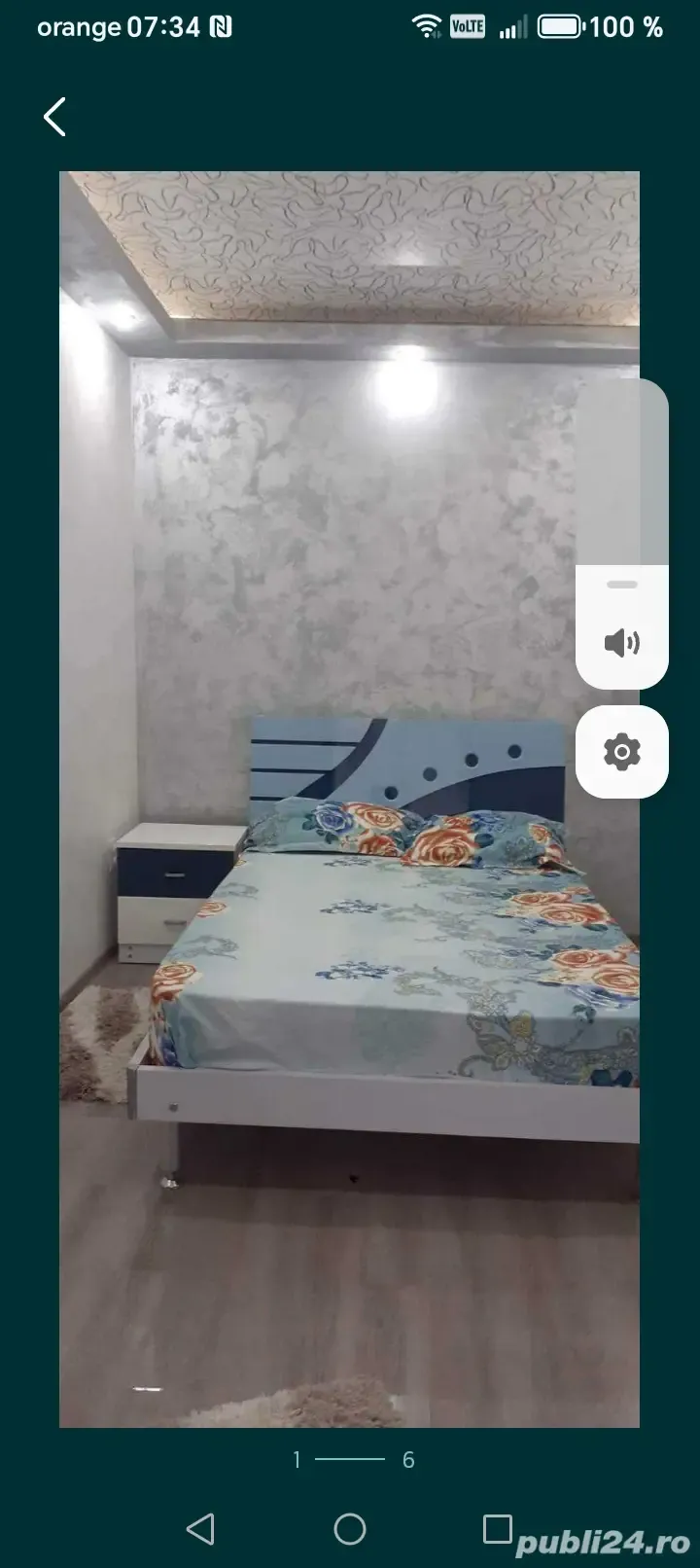Mute the listing audio with the speaker icon
The image size is (700, 1568).
click(623, 642)
